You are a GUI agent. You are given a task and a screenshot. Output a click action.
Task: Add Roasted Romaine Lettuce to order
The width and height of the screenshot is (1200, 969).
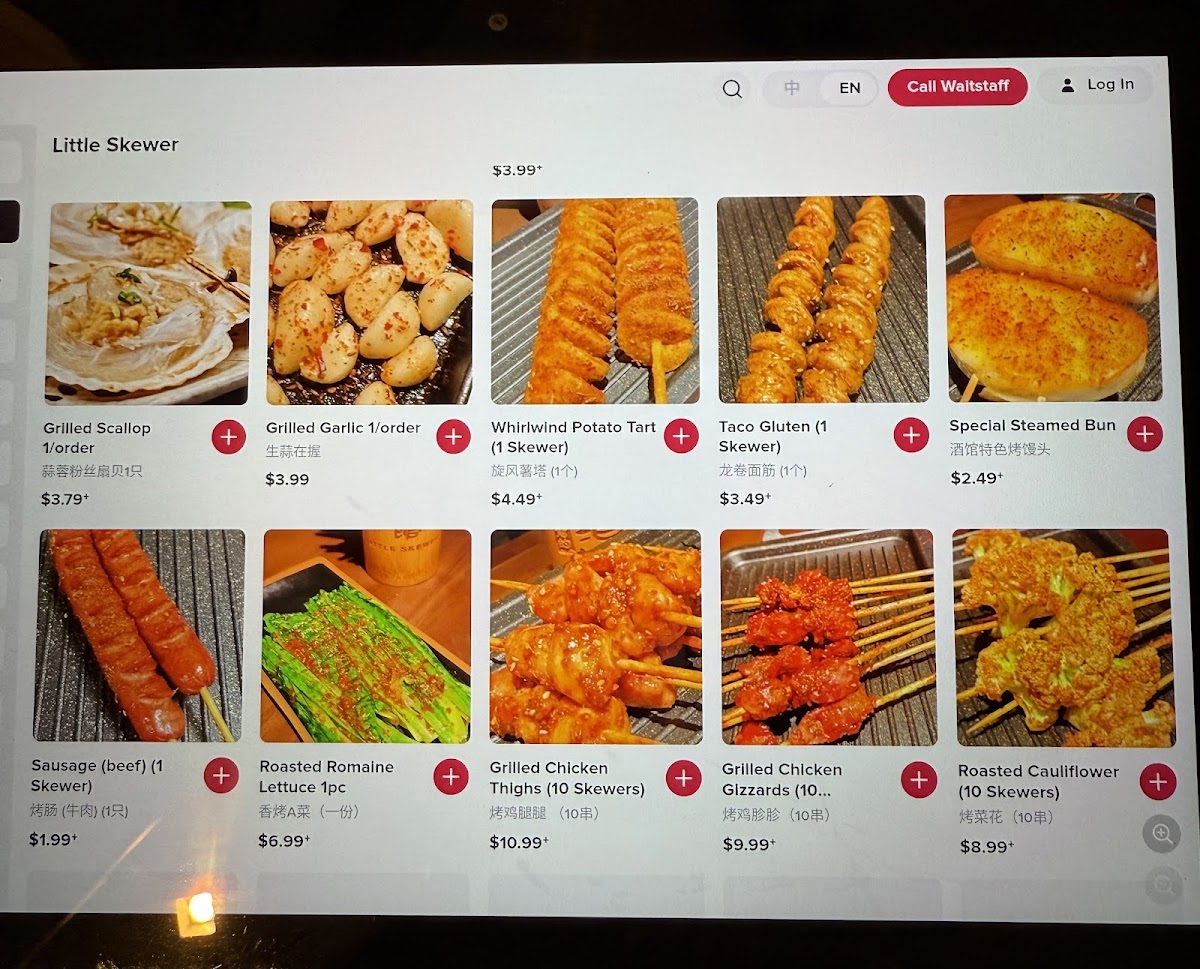click(451, 776)
